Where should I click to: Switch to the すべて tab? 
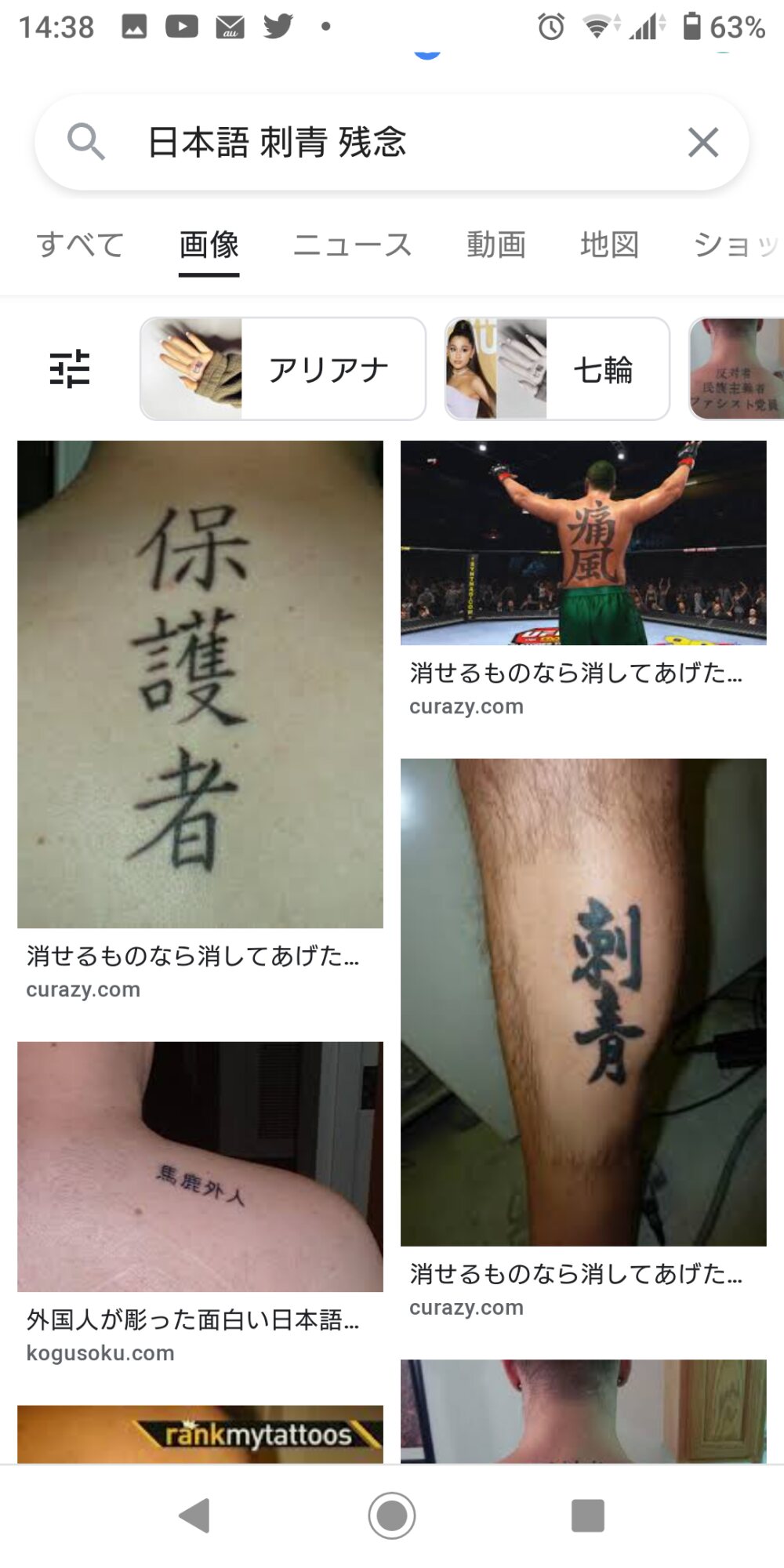(x=81, y=245)
